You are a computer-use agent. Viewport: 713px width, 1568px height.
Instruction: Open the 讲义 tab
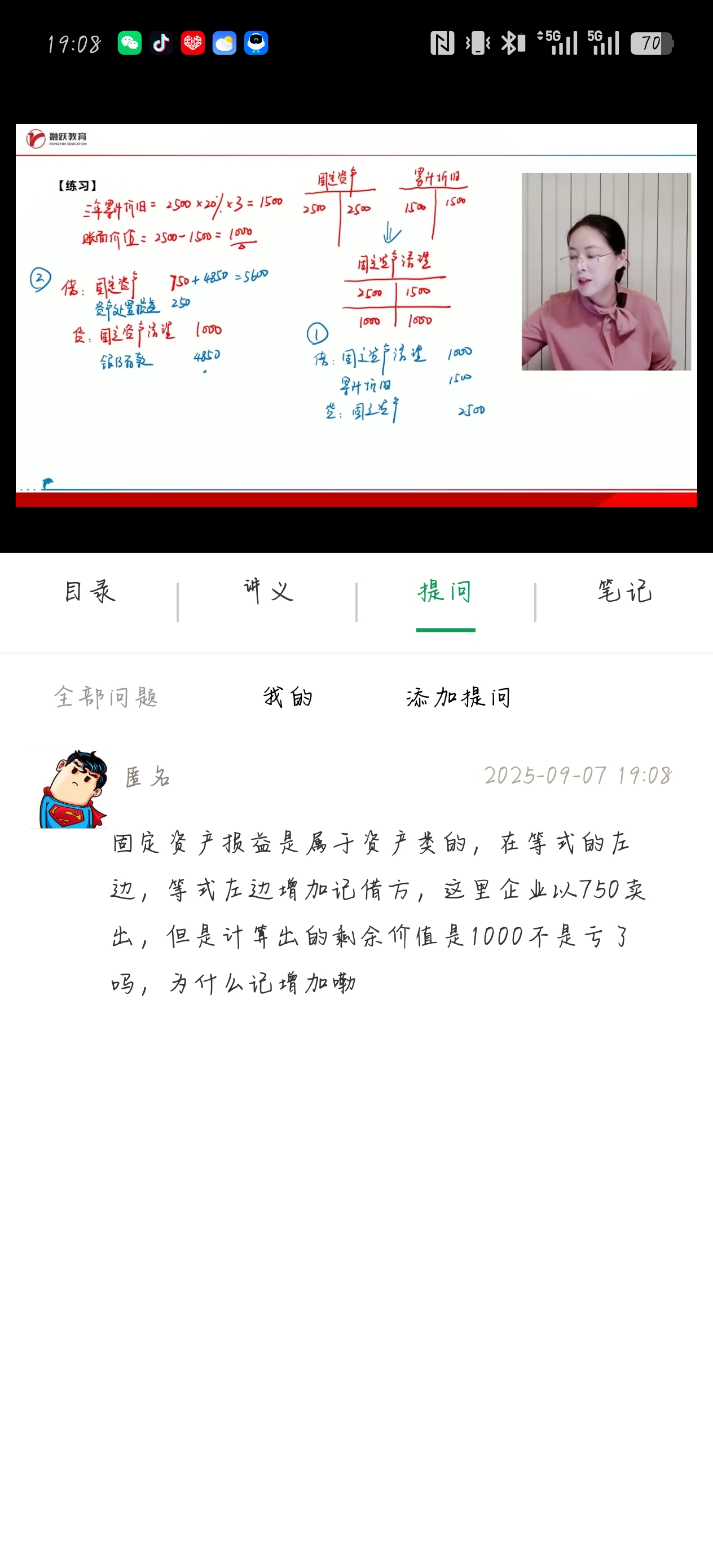pyautogui.click(x=268, y=592)
